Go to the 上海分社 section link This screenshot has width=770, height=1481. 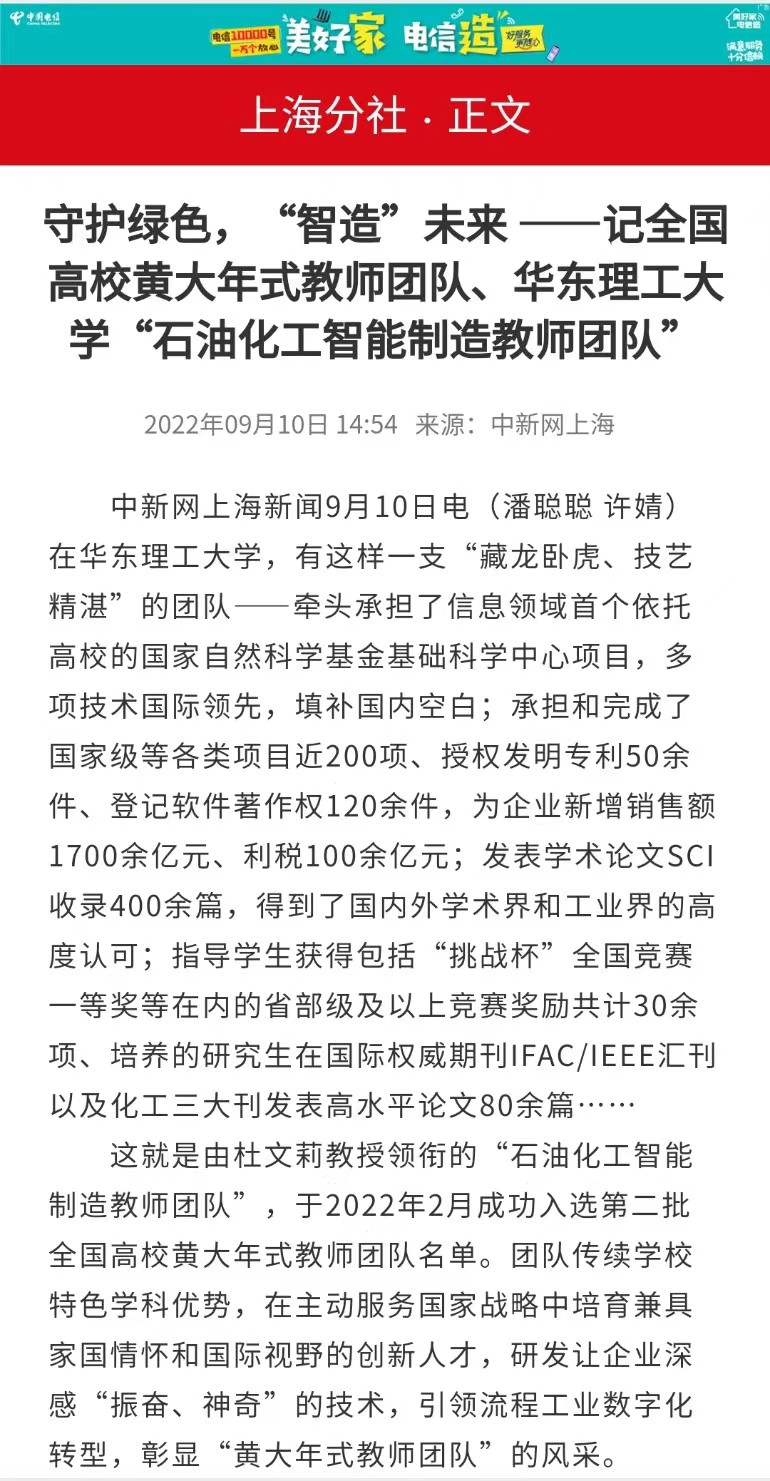click(322, 116)
